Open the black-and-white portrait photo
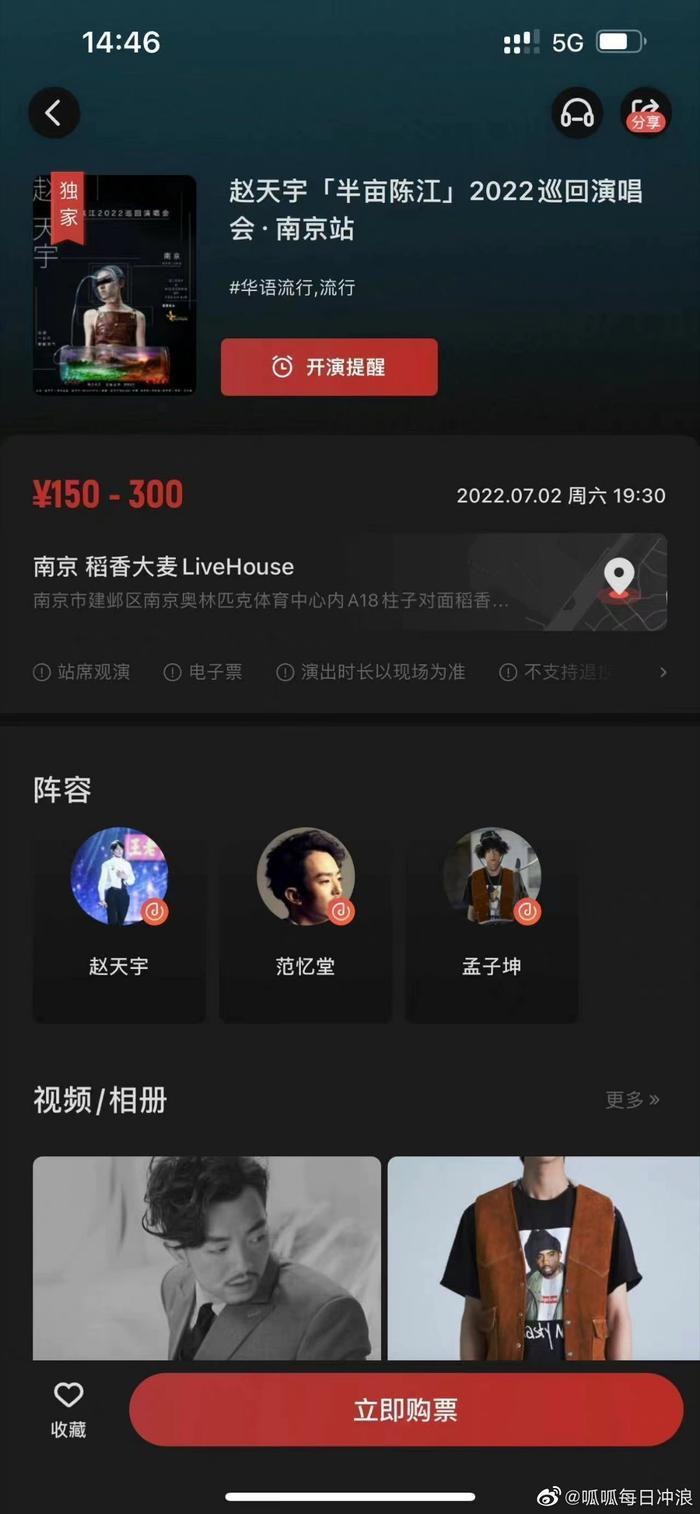The width and height of the screenshot is (700, 1514). pyautogui.click(x=207, y=1257)
